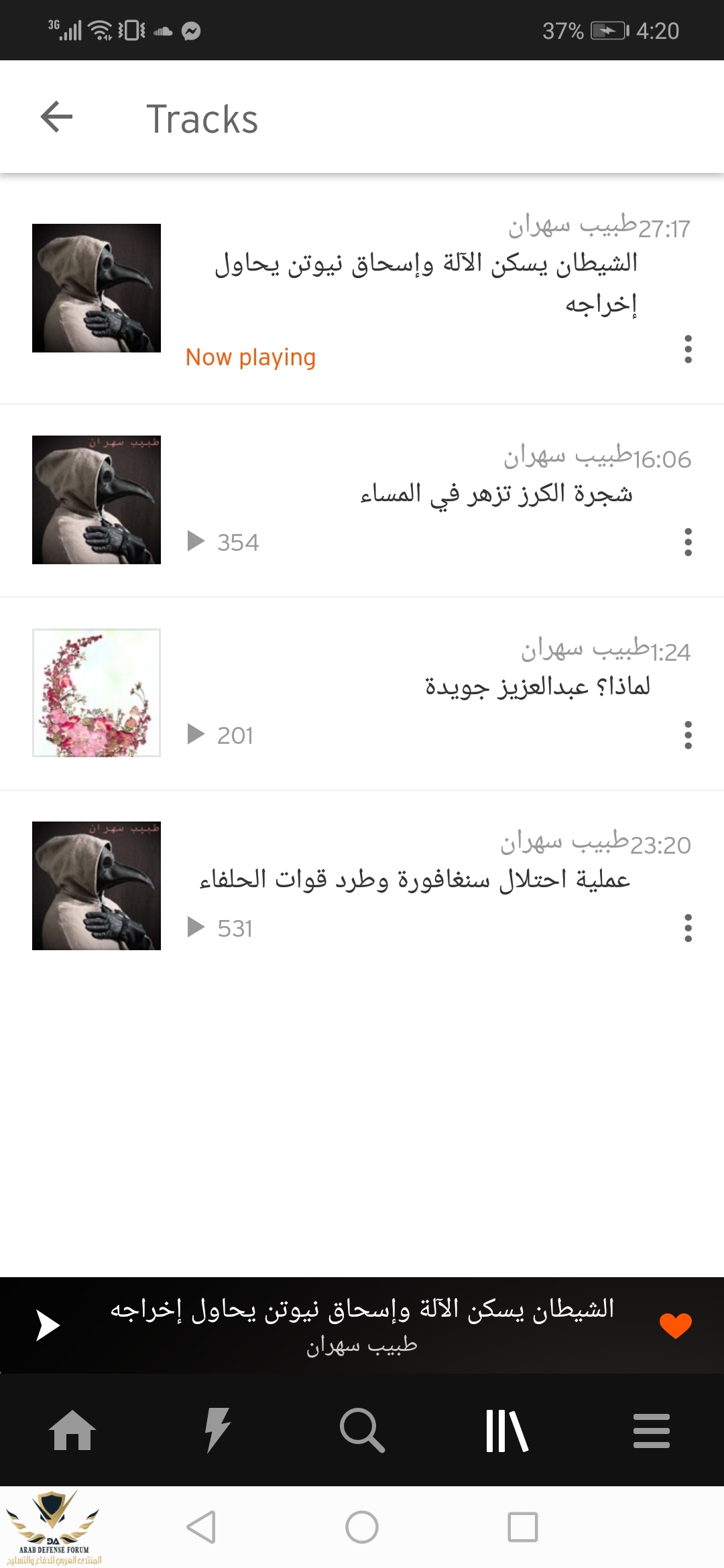Unlike the track in the mini player
This screenshot has height=1568, width=724.
(x=675, y=1325)
